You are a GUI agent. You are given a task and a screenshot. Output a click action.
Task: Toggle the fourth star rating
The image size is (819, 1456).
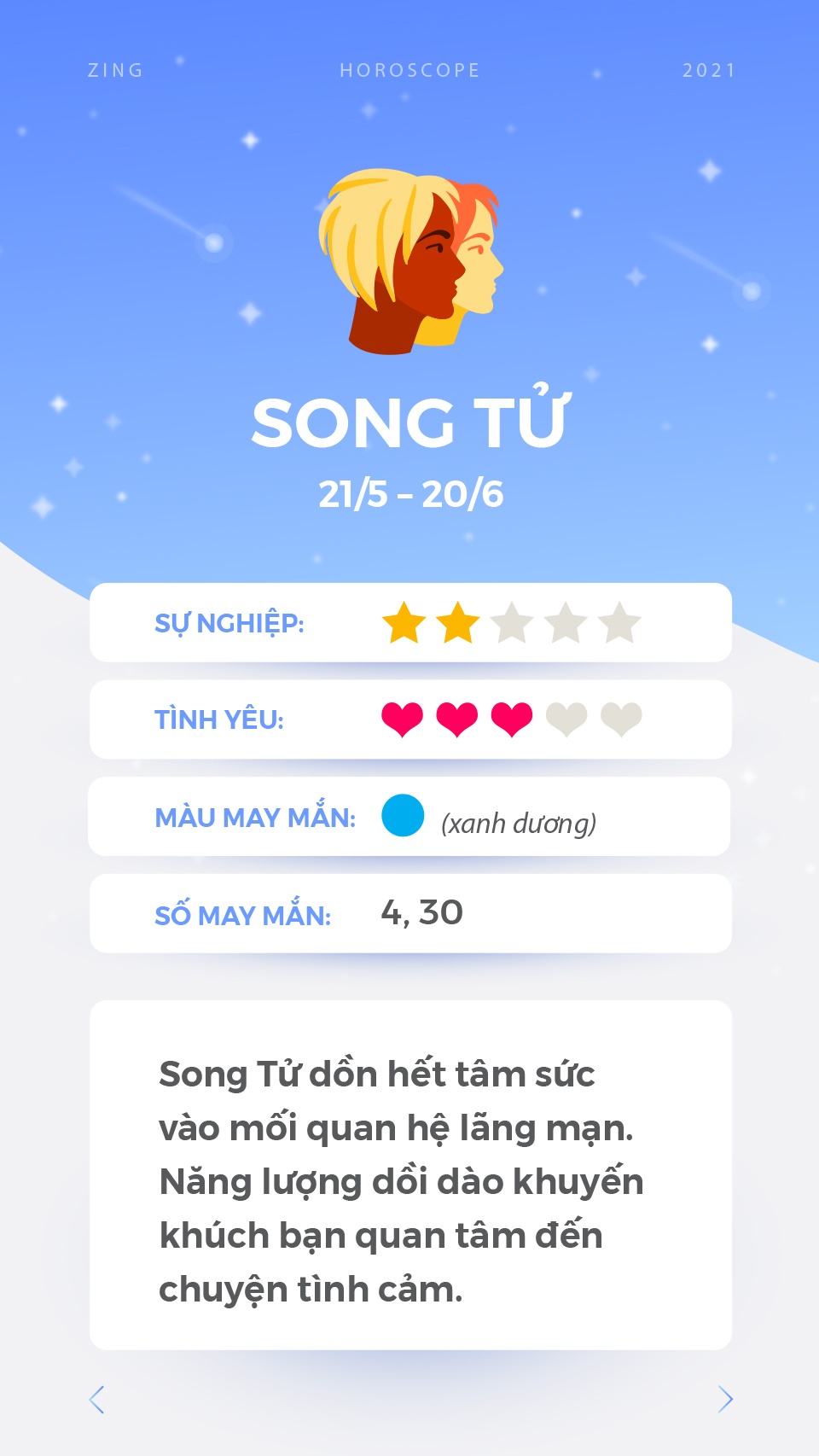(x=564, y=624)
